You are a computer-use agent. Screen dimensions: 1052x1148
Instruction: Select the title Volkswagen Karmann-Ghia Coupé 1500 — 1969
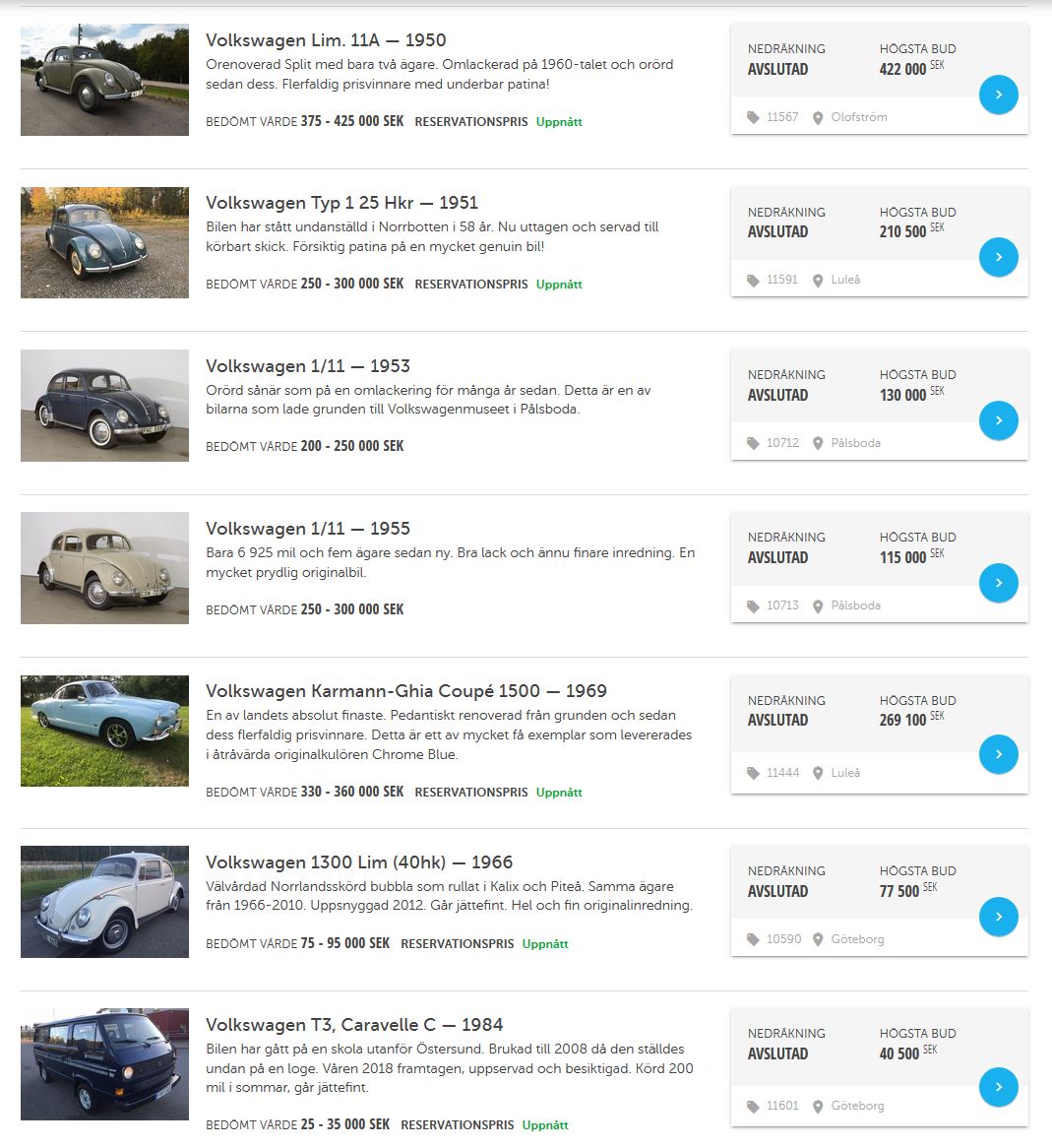405,691
